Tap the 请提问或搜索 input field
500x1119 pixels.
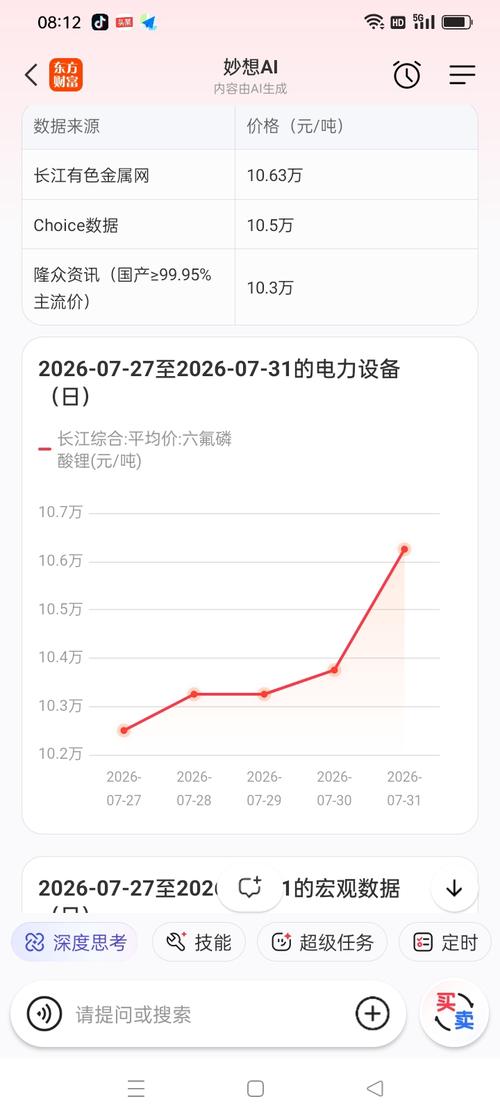coord(207,1014)
